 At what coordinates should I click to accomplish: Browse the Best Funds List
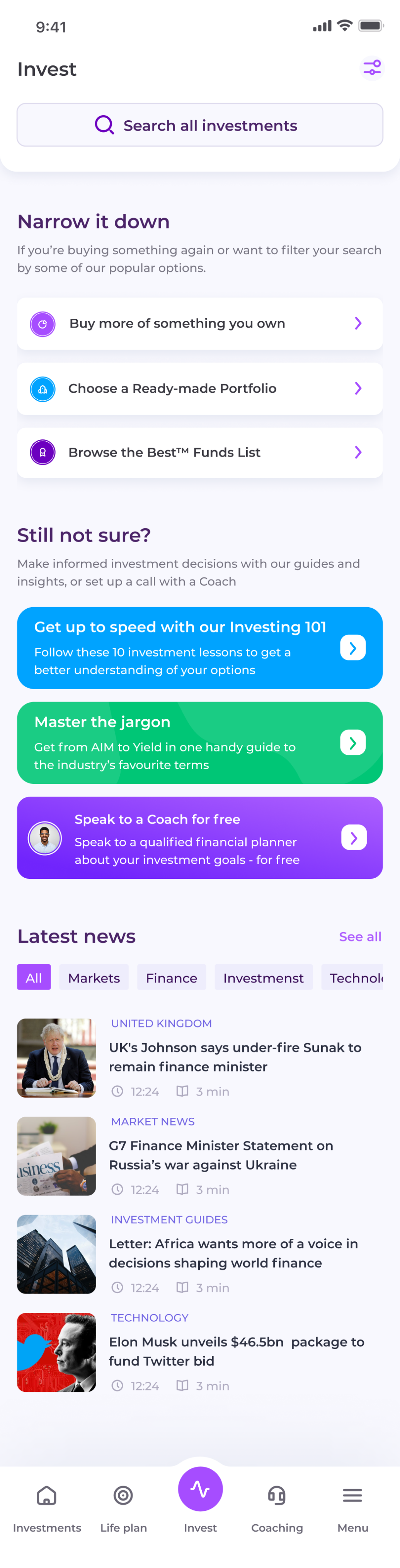pyautogui.click(x=200, y=452)
